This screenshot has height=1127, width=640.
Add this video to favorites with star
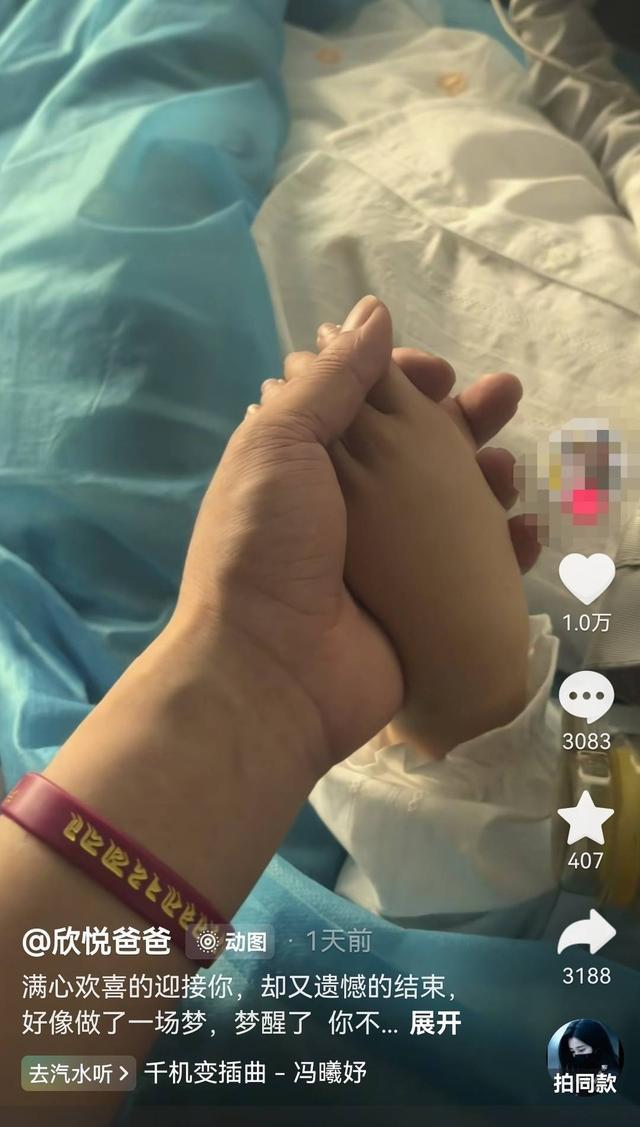pyautogui.click(x=586, y=818)
